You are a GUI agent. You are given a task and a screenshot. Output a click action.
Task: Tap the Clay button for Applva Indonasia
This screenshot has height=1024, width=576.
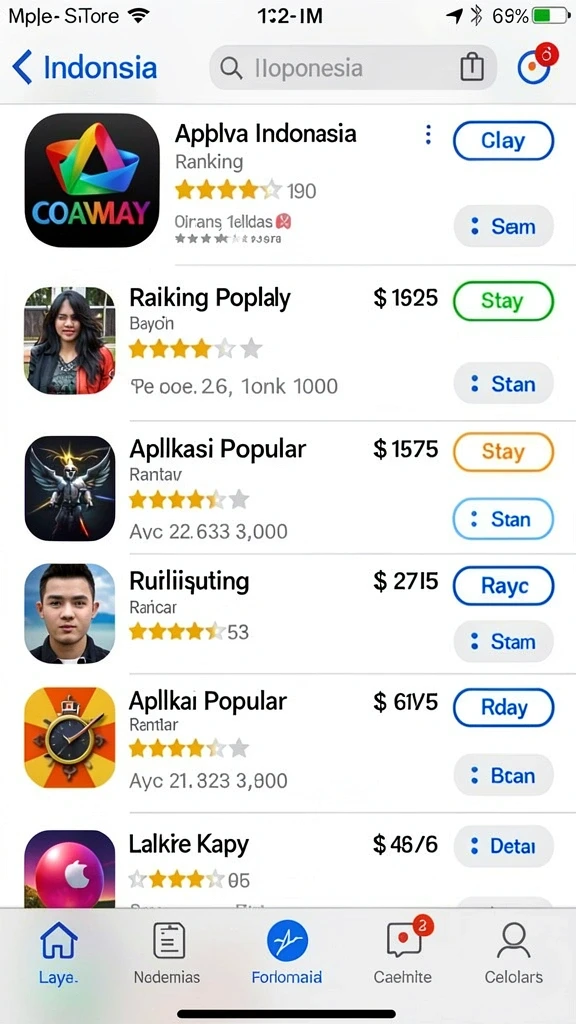point(503,140)
